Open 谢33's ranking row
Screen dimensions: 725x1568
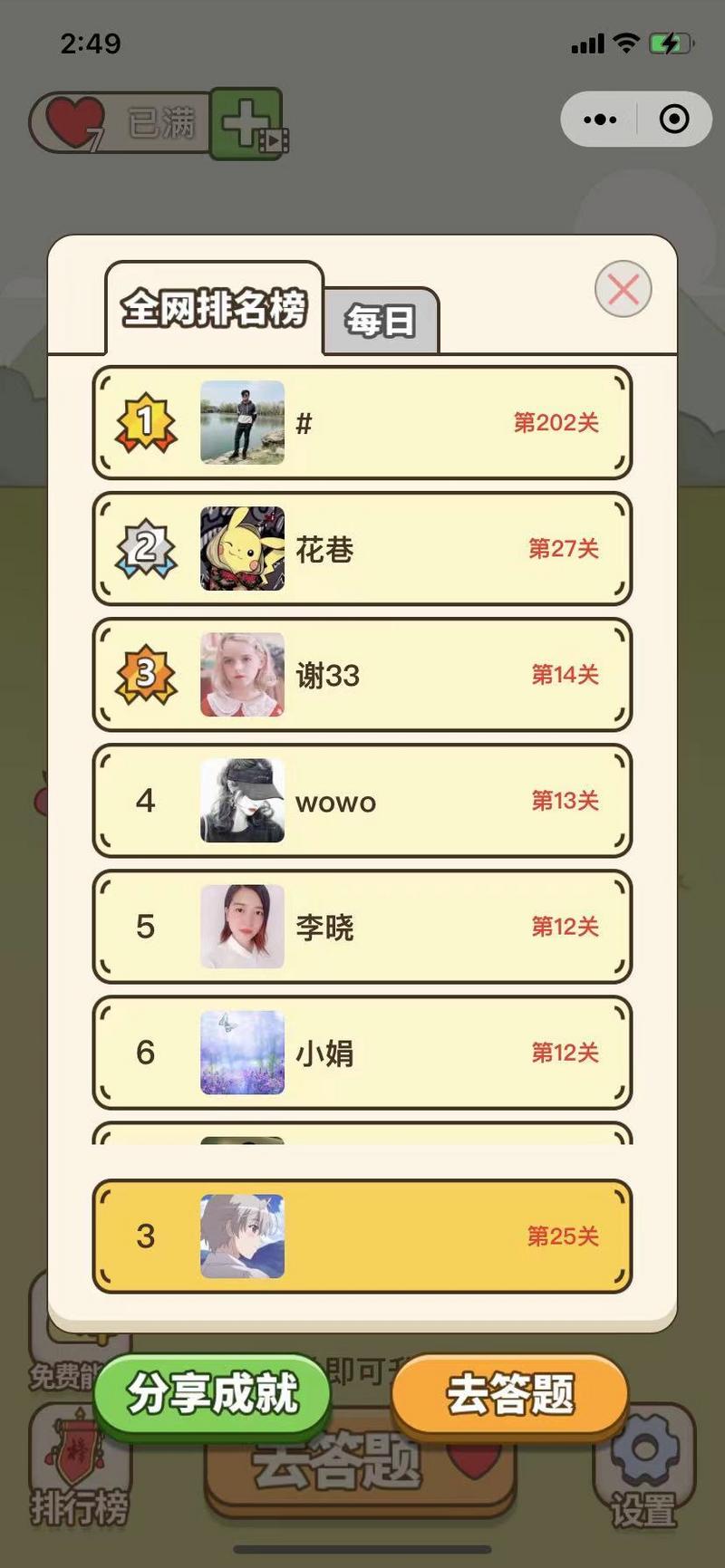[x=362, y=675]
